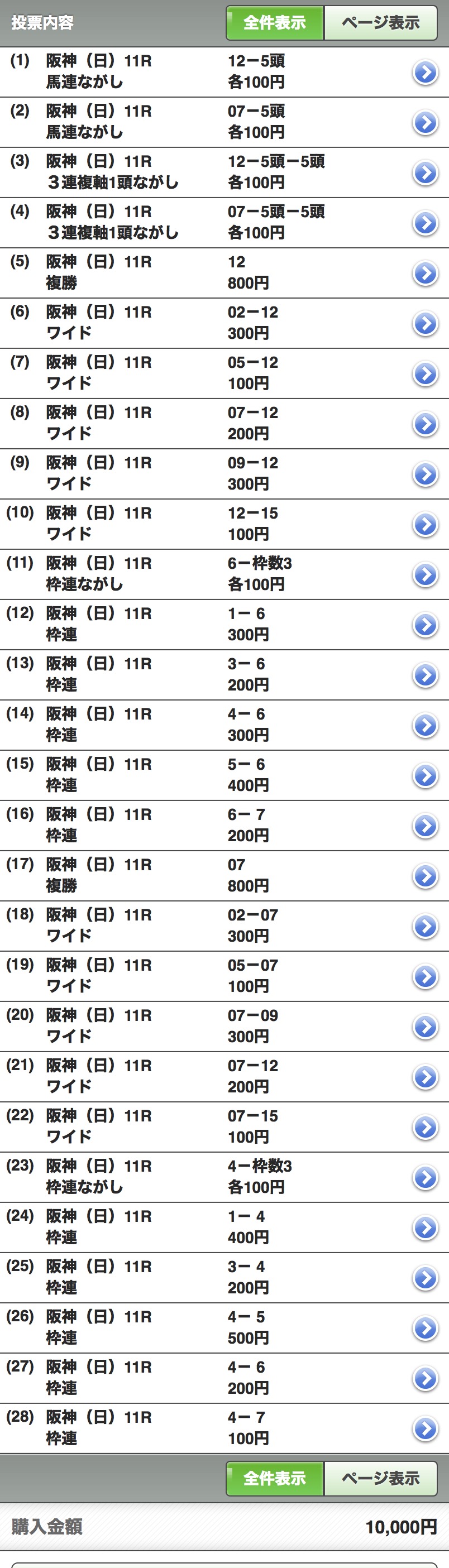Open bet (12) 枠連 1−6
Screen dimensions: 449x1568
[425, 625]
